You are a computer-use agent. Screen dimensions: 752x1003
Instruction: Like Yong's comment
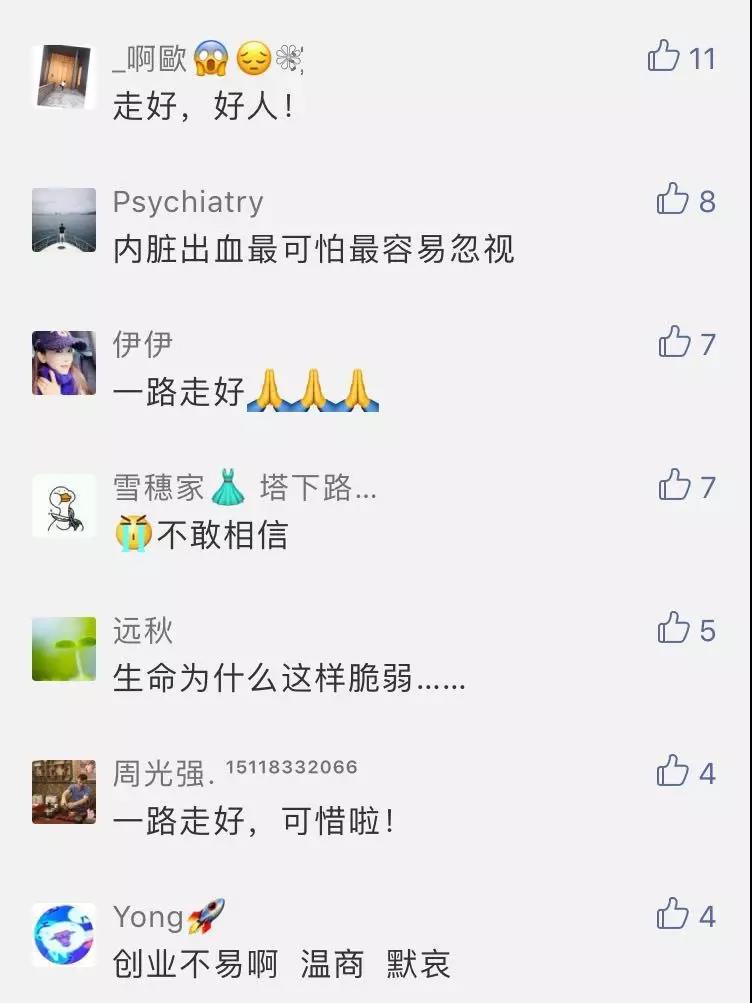(673, 915)
